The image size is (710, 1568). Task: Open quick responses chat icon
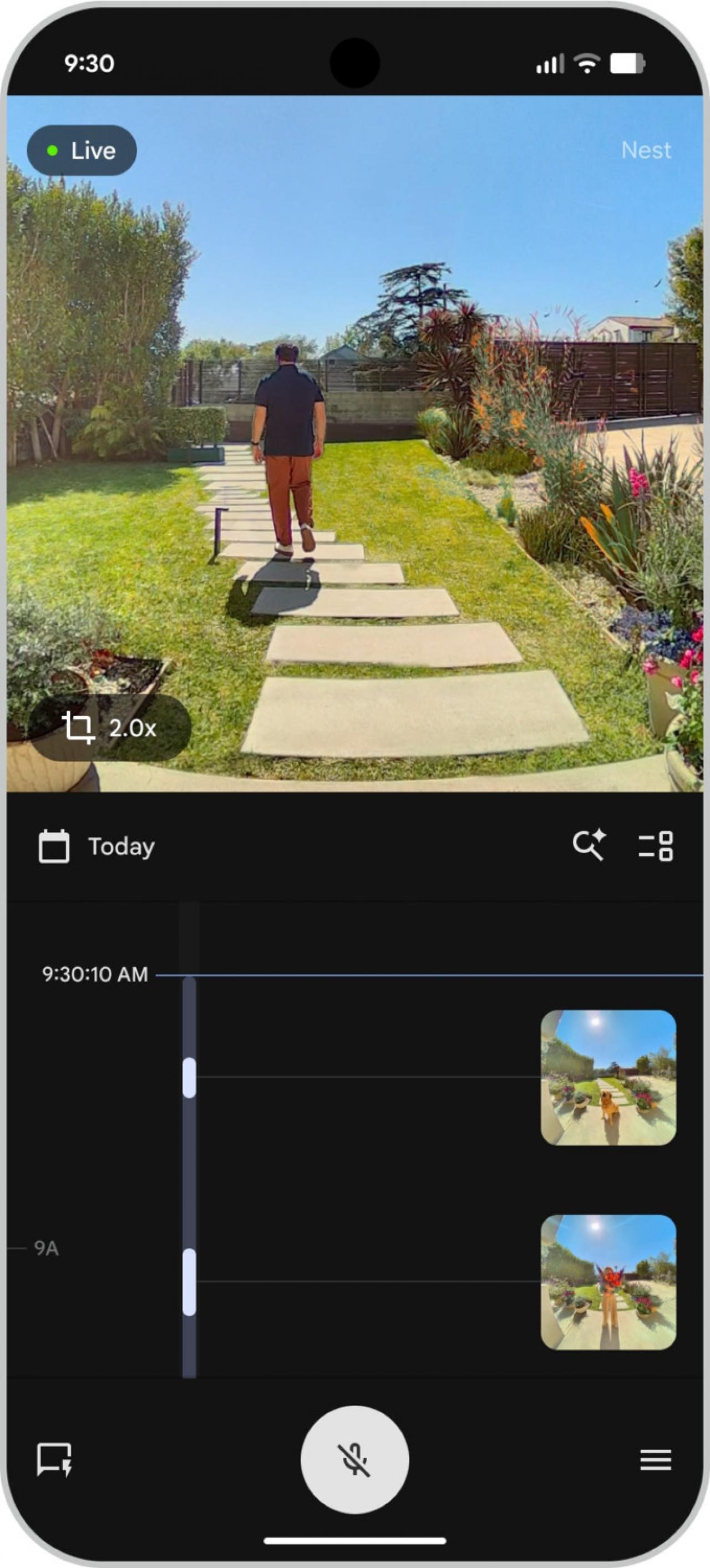click(x=55, y=1459)
